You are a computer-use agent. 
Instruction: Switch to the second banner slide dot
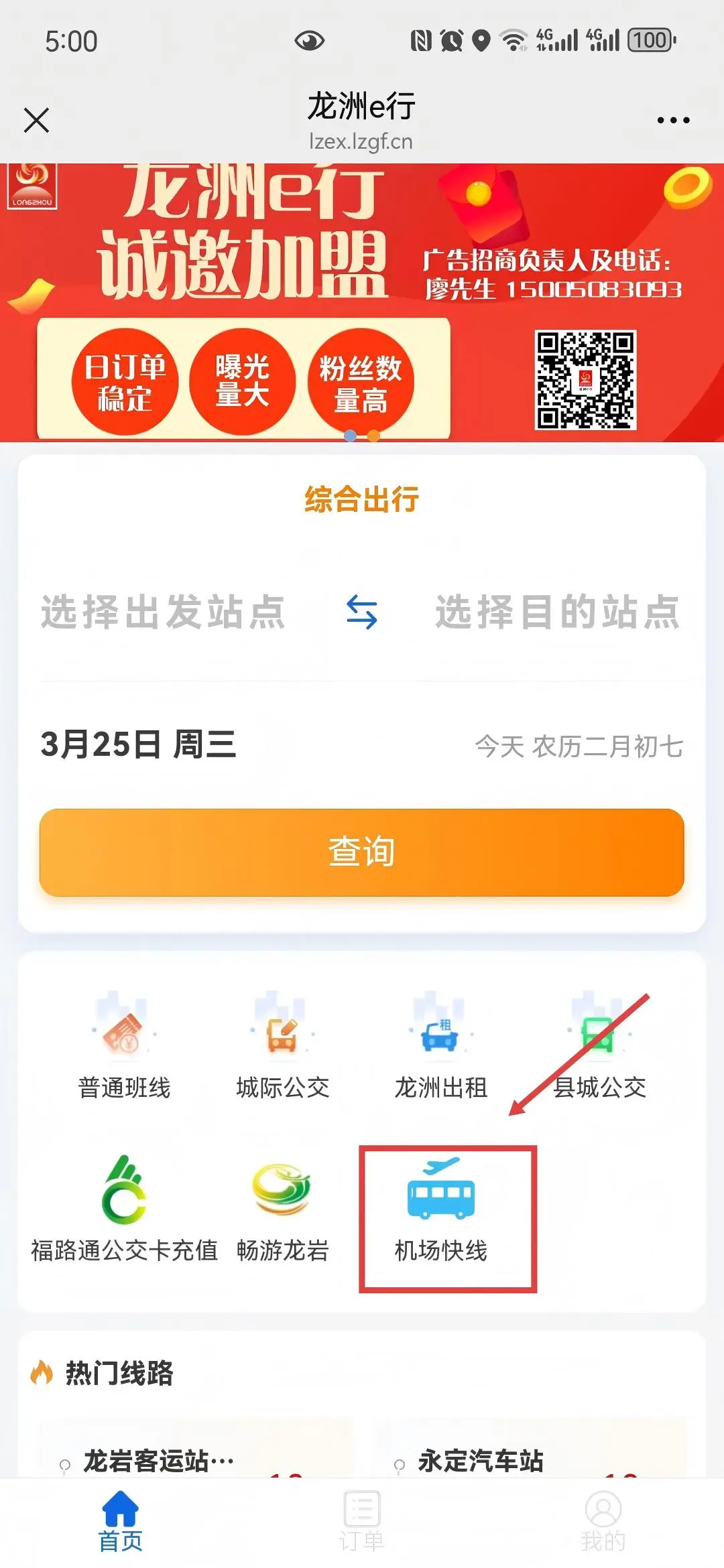pyautogui.click(x=372, y=436)
